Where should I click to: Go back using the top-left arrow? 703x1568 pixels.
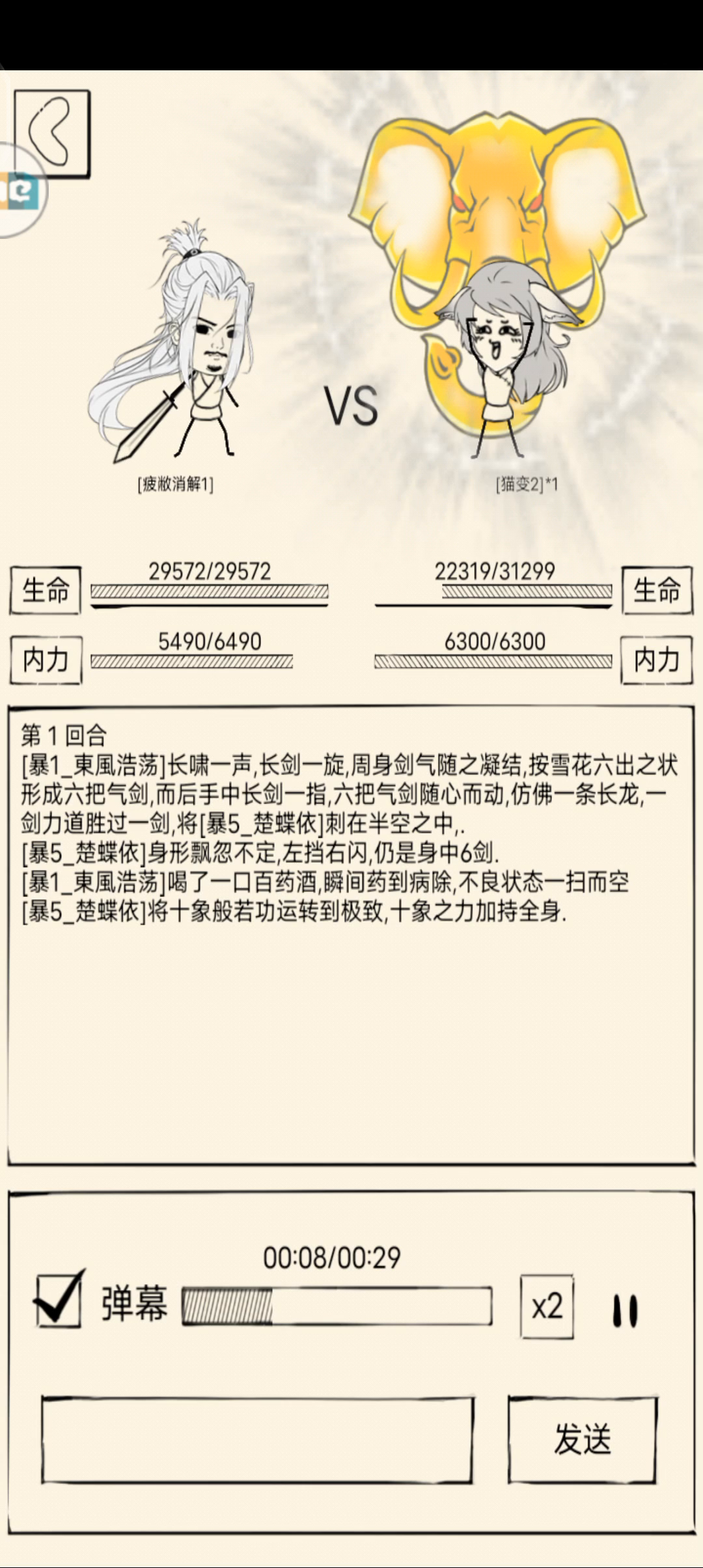(51, 133)
